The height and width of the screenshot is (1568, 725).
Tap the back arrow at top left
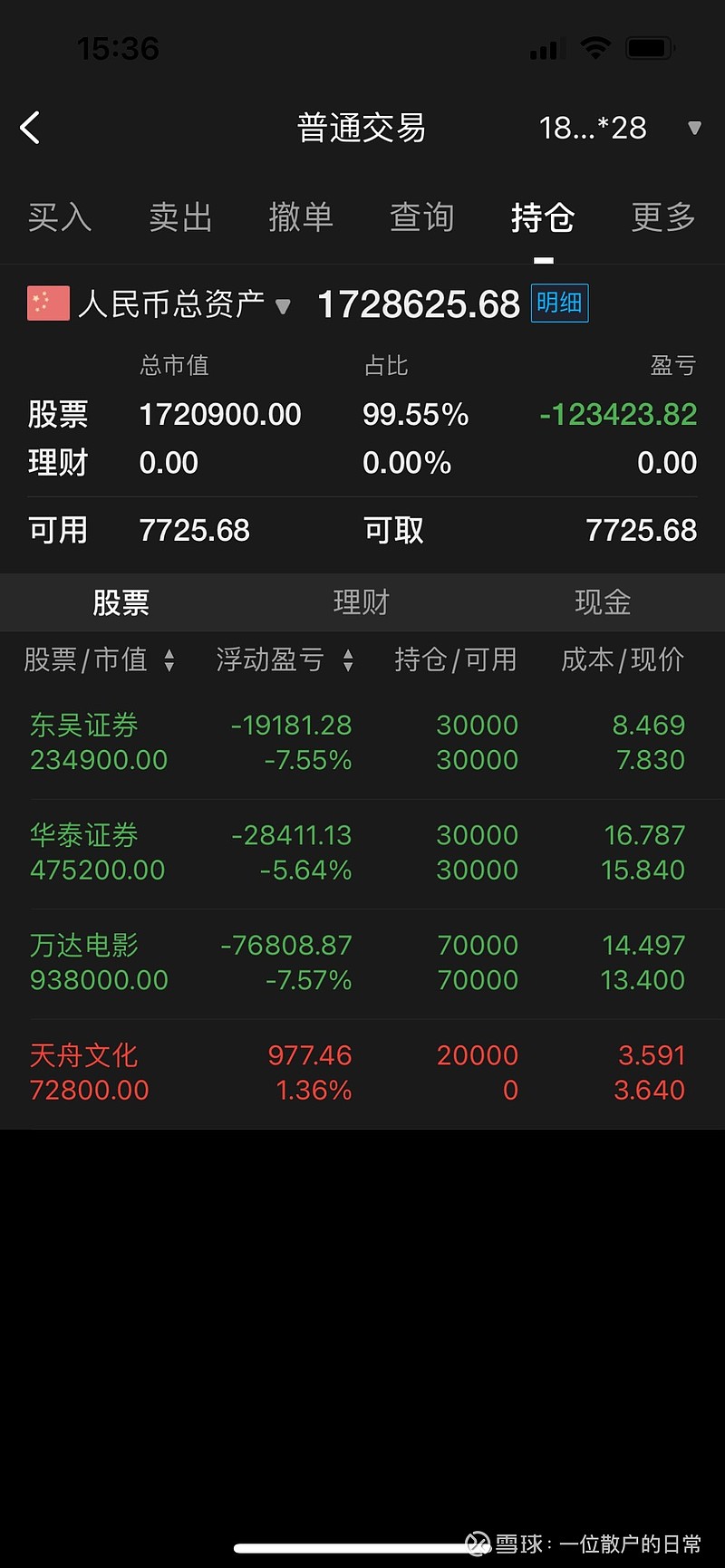[x=31, y=127]
